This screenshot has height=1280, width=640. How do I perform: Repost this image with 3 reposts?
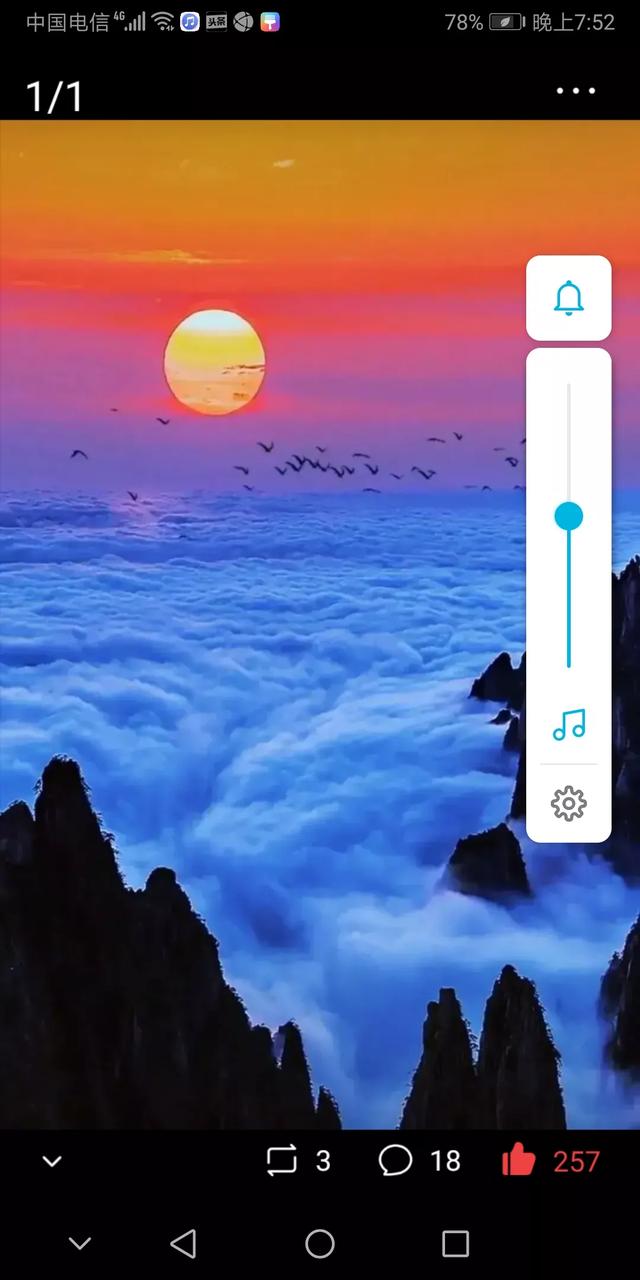point(298,1160)
